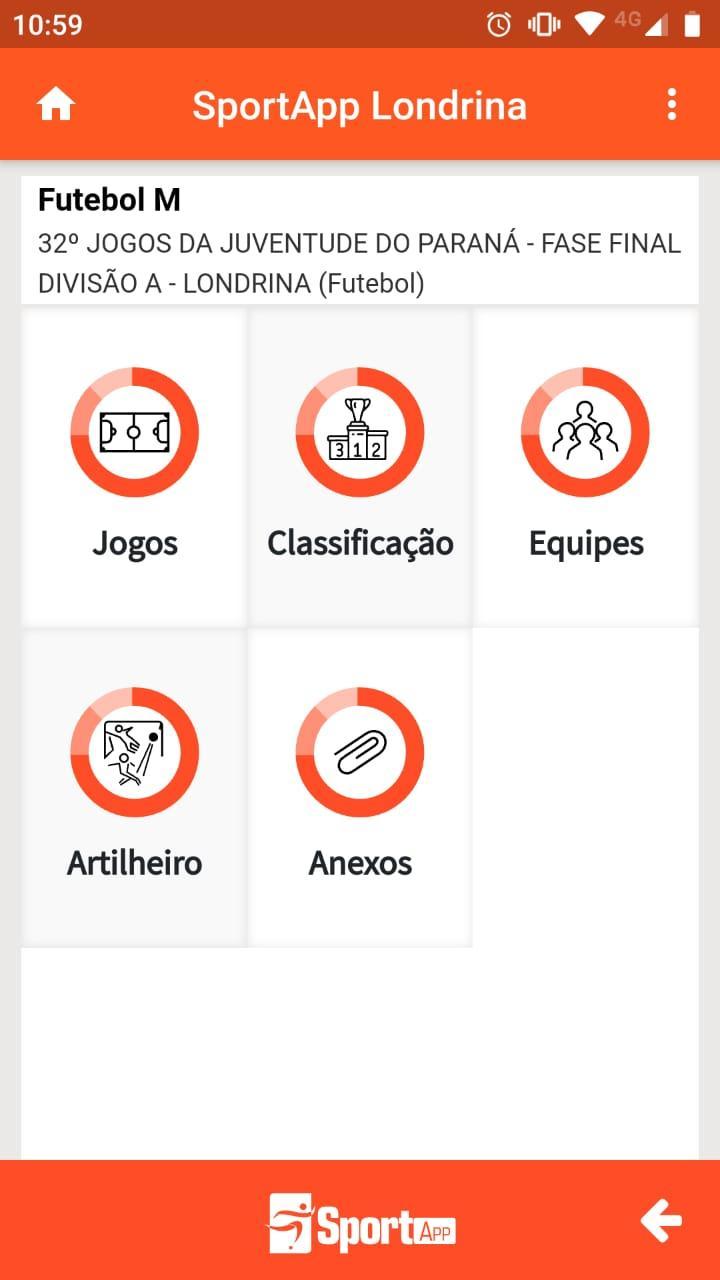Screen dimensions: 720x1280
Task: Open the three-dot overflow menu
Action: (x=671, y=104)
